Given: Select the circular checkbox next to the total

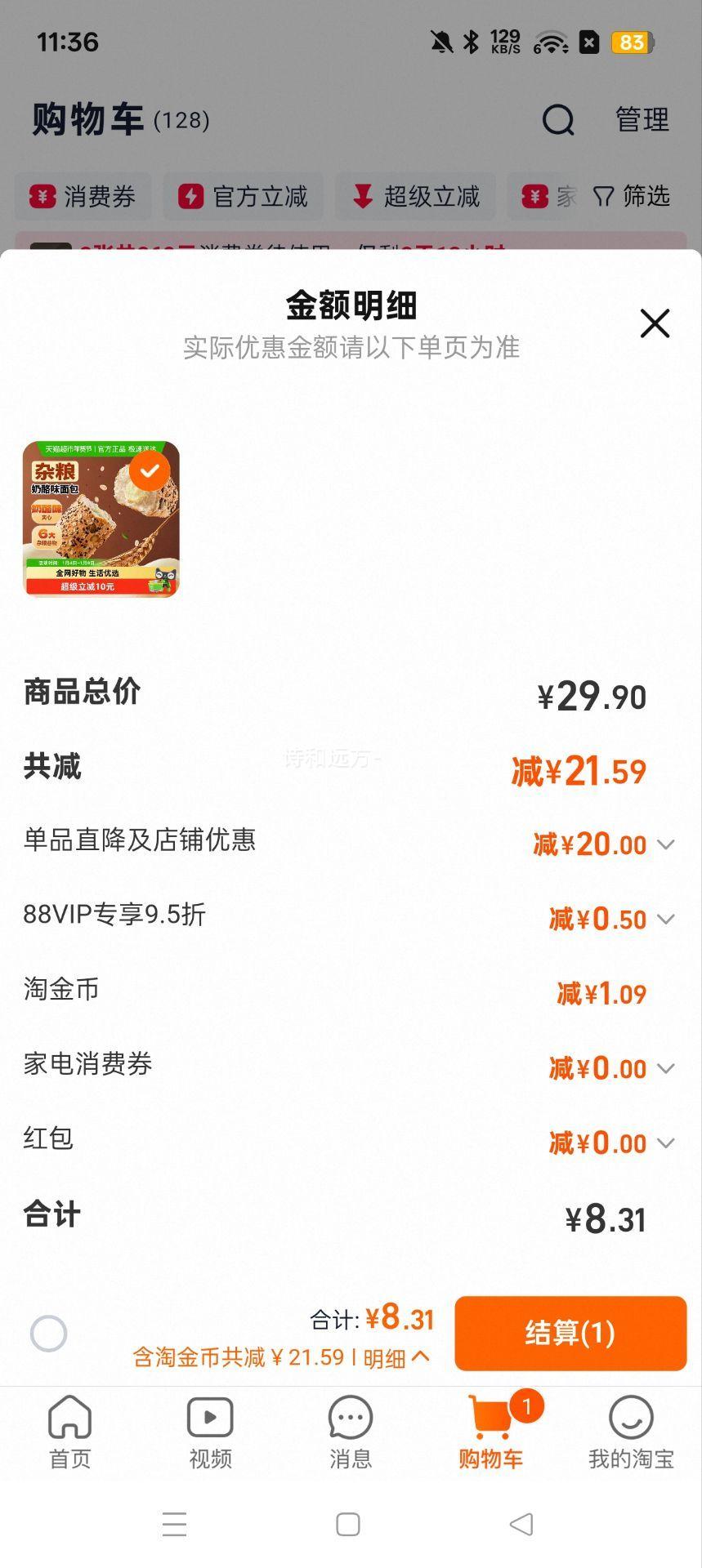Looking at the screenshot, I should (x=48, y=1333).
